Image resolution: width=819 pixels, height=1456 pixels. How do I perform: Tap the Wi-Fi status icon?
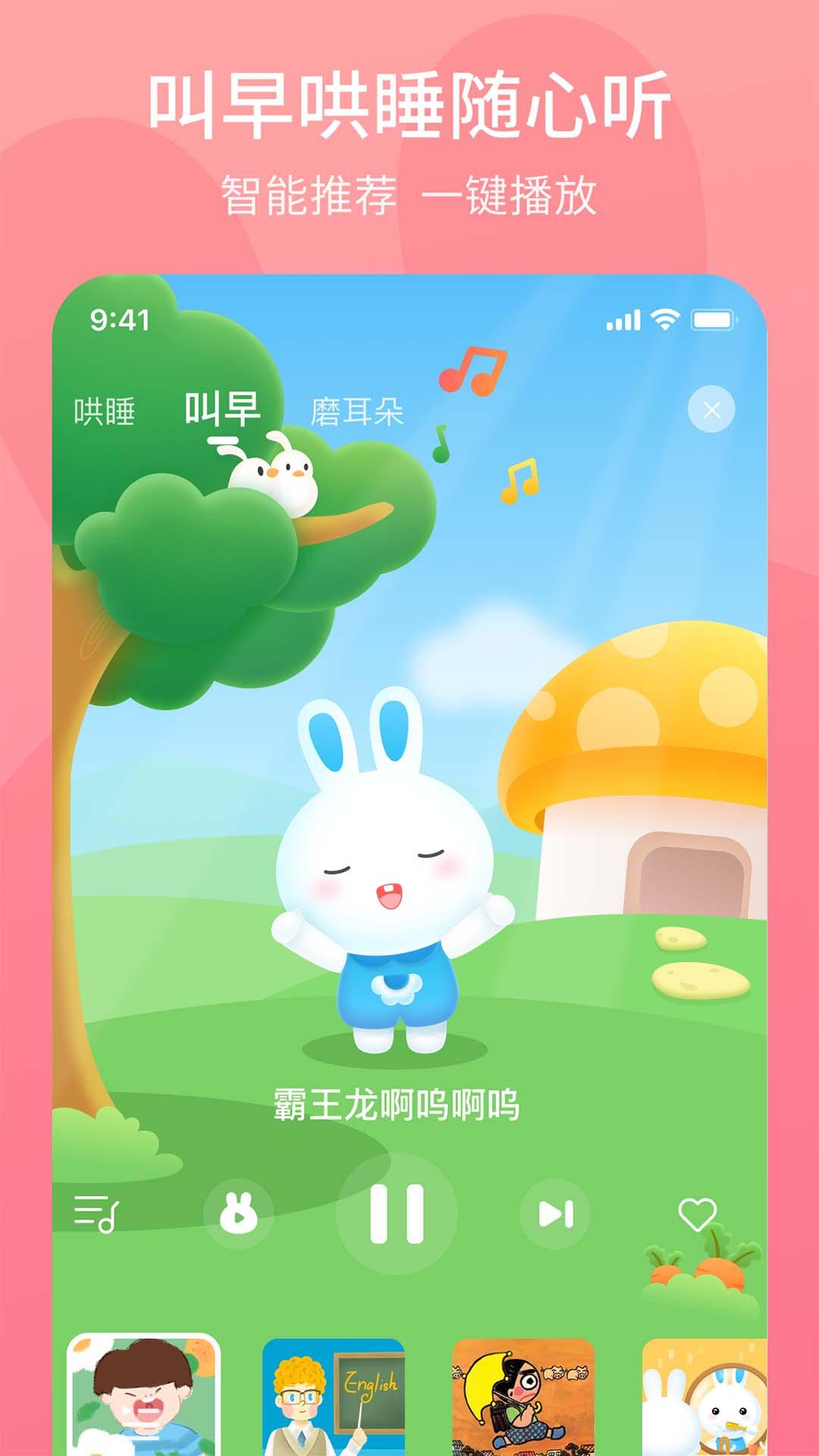coord(664,320)
